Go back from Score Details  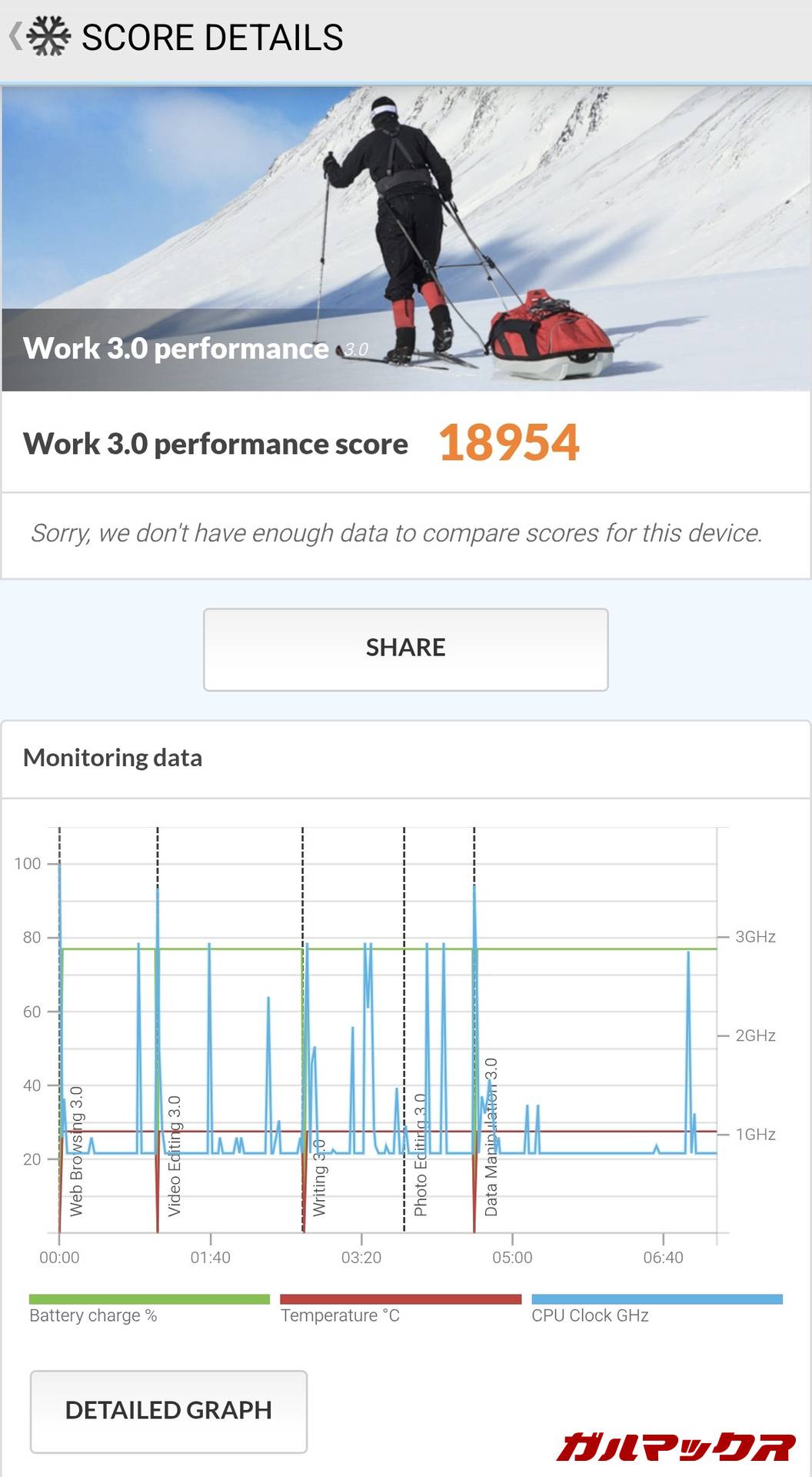click(17, 37)
